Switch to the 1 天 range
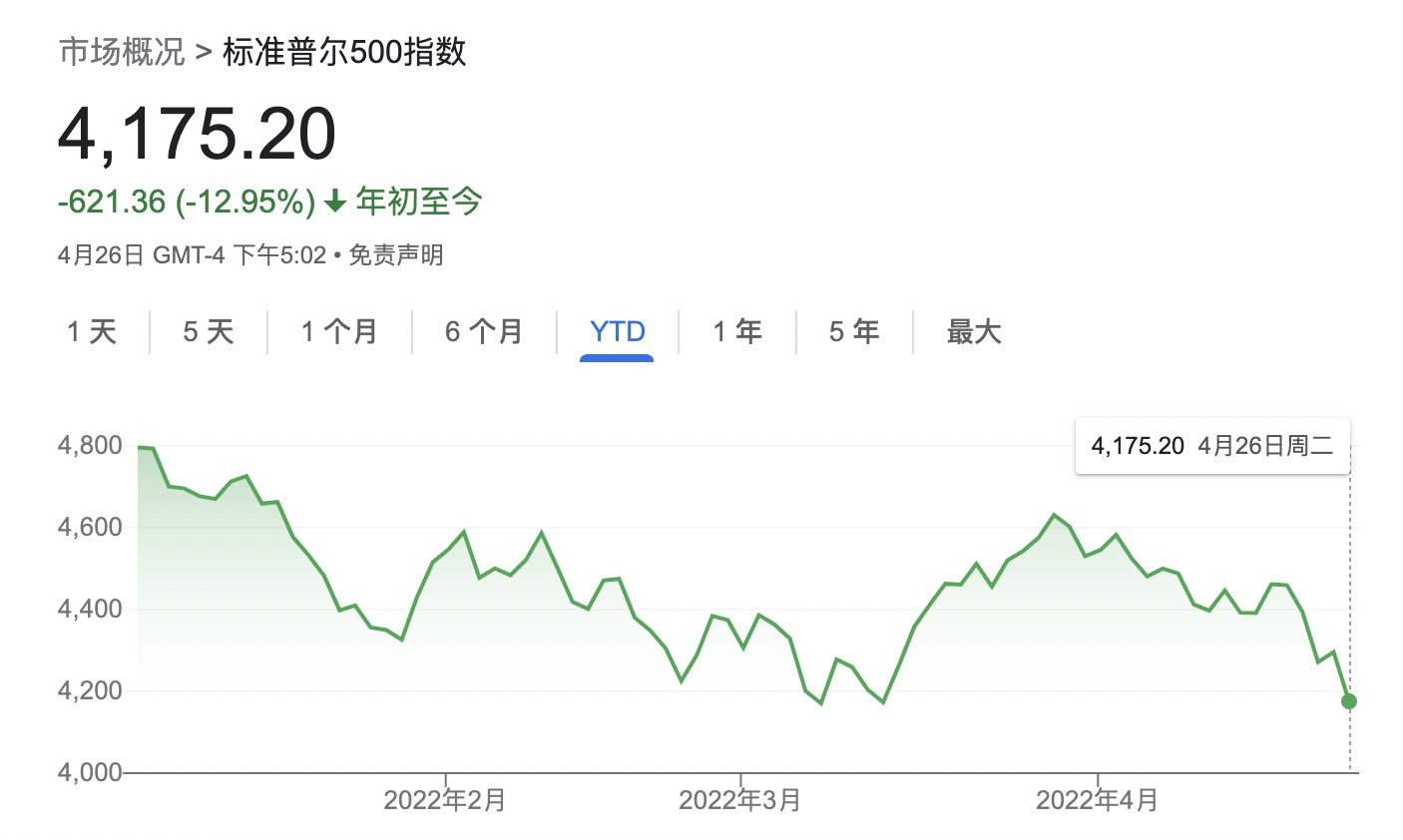Viewport: 1403px width, 840px height. click(x=92, y=331)
